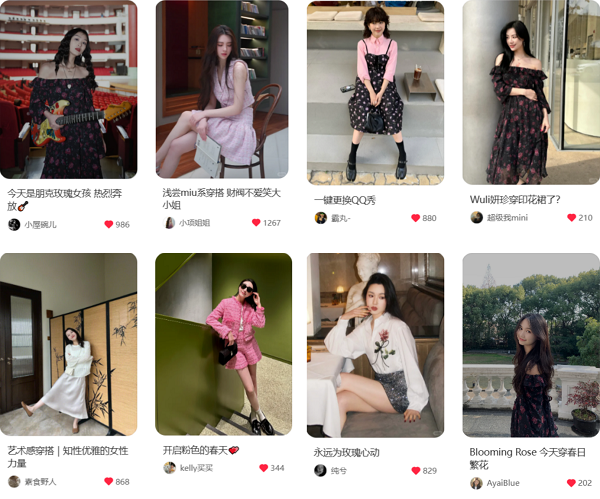
Task: Like the post by 素食野人
Action: click(x=109, y=482)
